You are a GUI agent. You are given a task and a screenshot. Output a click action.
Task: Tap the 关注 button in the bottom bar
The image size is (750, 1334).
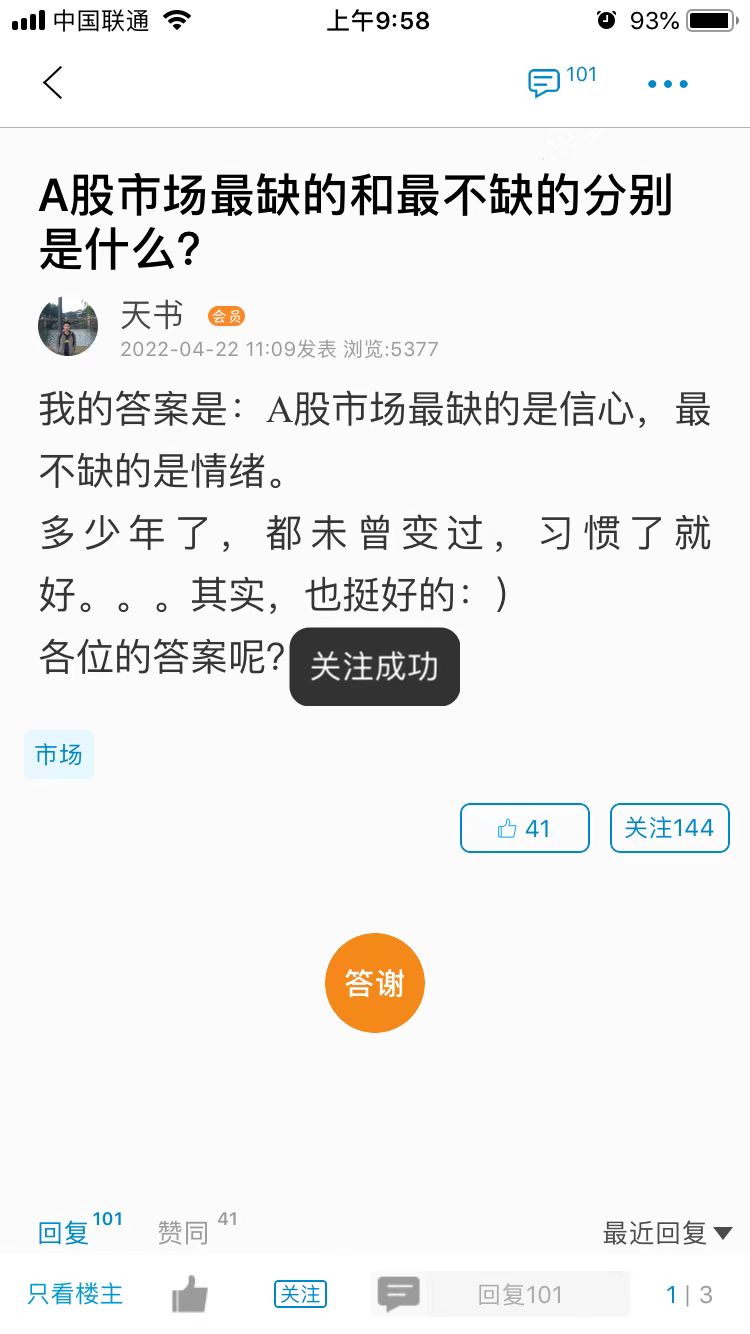coord(300,1294)
